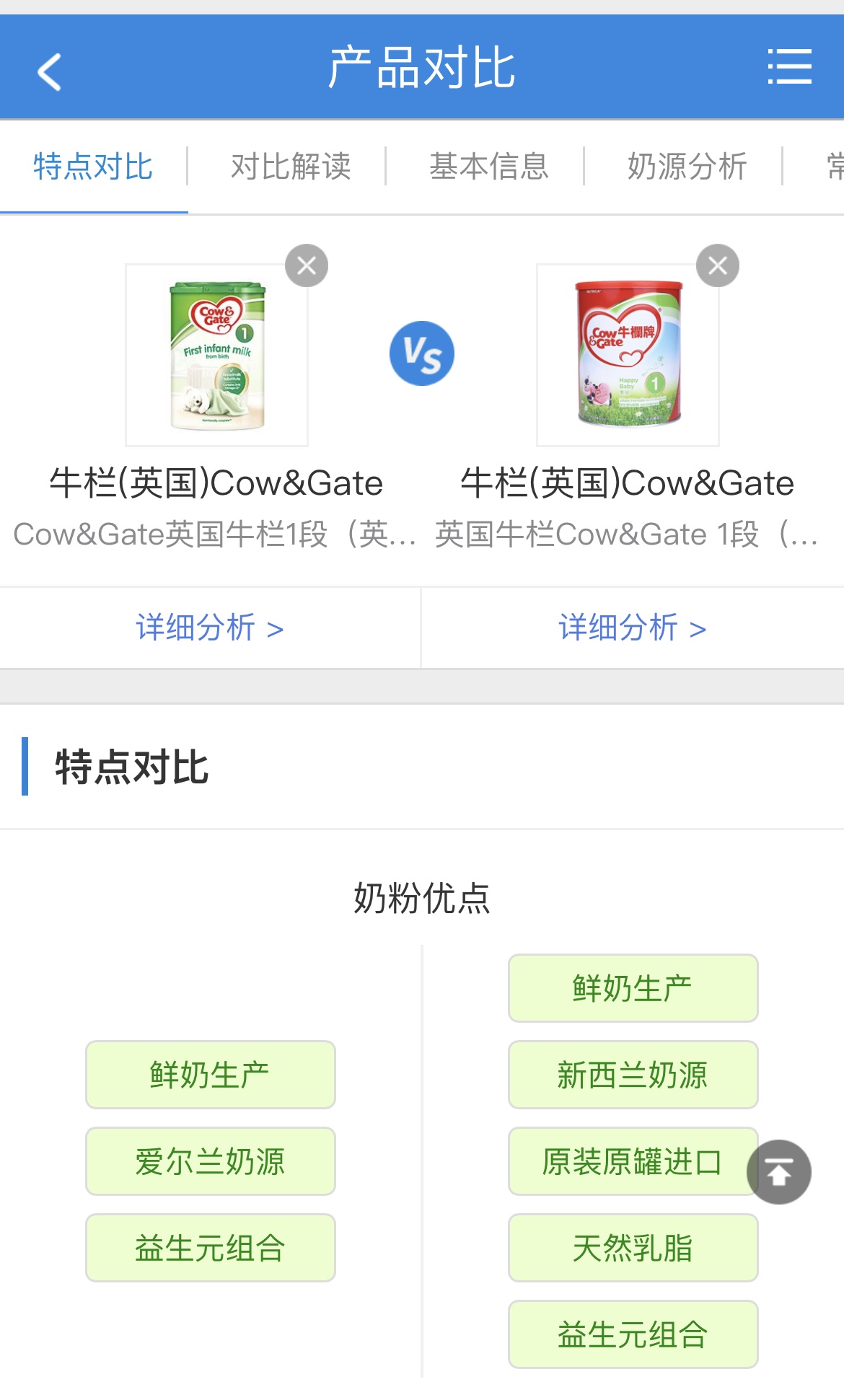Tap the 天然乳脂 feature tag
The width and height of the screenshot is (844, 1400).
click(633, 1248)
